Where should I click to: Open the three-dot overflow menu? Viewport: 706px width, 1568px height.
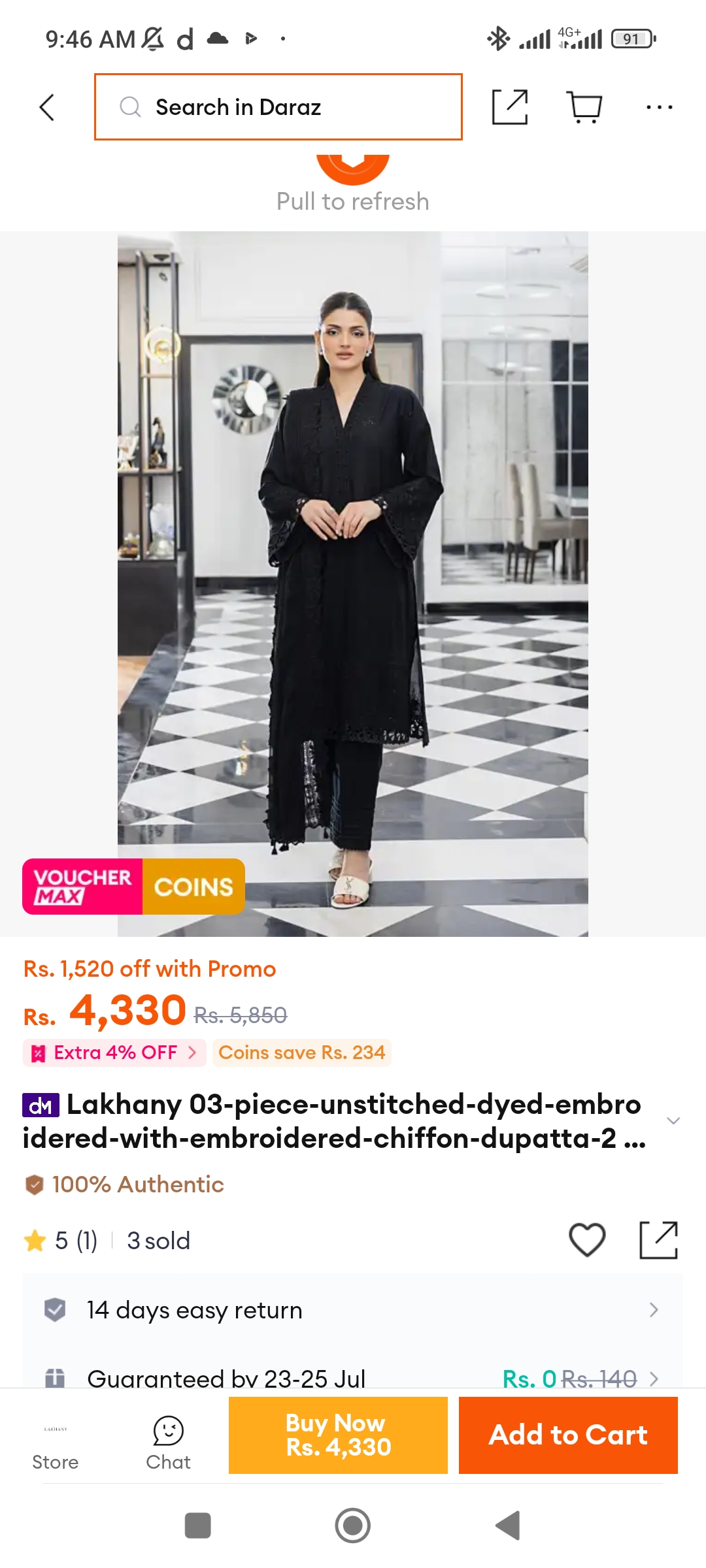pyautogui.click(x=659, y=107)
